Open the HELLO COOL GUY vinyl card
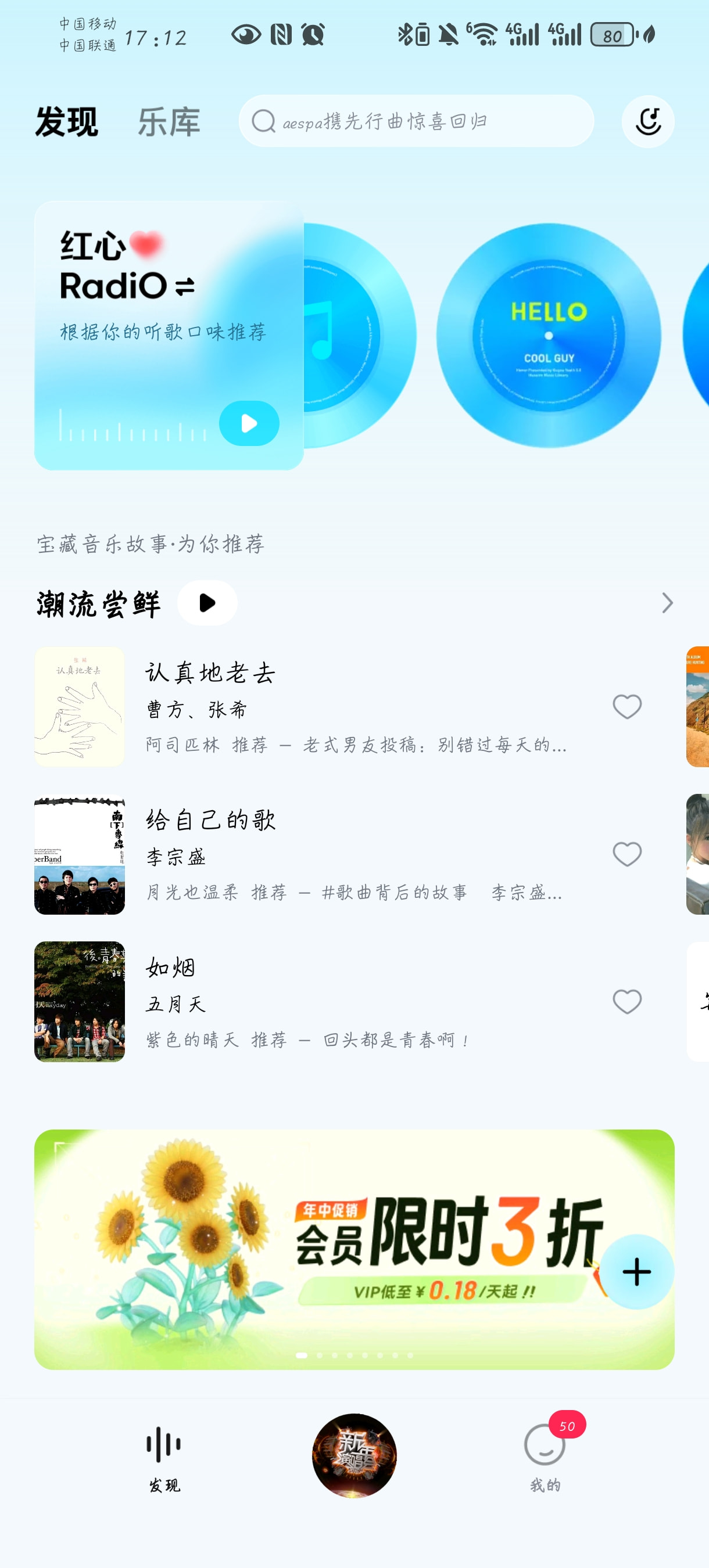Image resolution: width=709 pixels, height=1568 pixels. 548,336
